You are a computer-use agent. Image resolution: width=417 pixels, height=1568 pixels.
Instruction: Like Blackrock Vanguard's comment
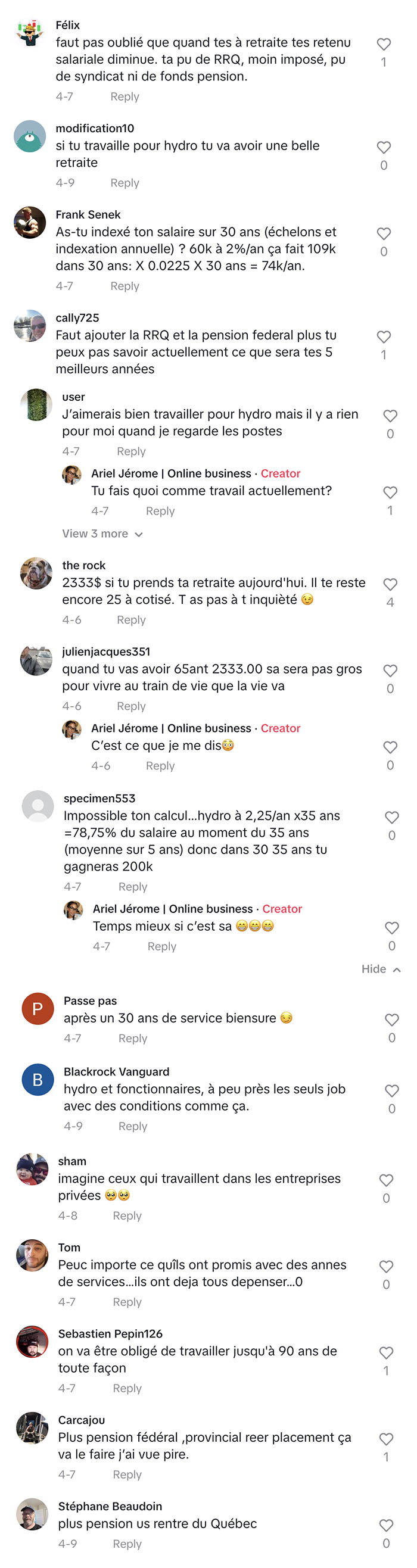click(x=392, y=1091)
